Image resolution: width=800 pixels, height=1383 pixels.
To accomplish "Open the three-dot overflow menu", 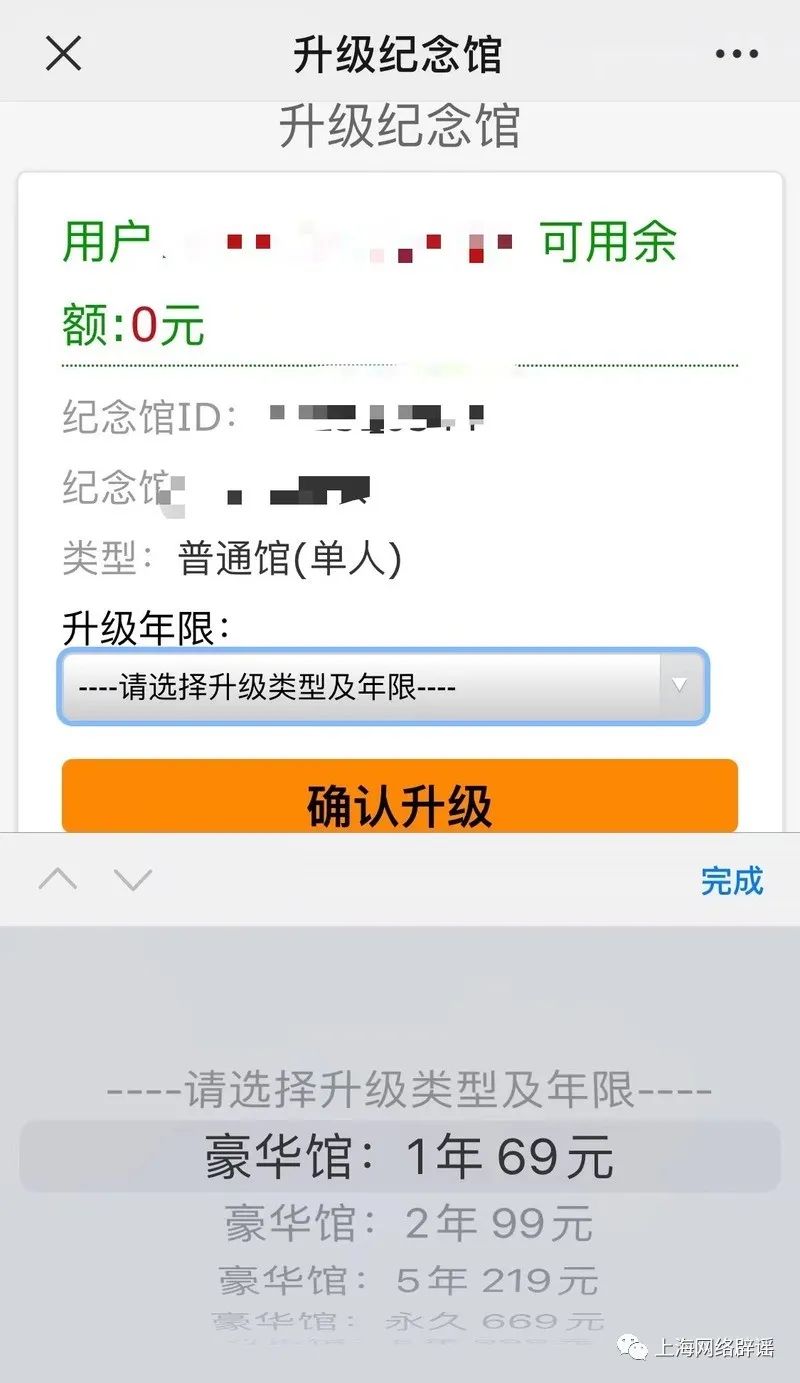I will pos(737,54).
